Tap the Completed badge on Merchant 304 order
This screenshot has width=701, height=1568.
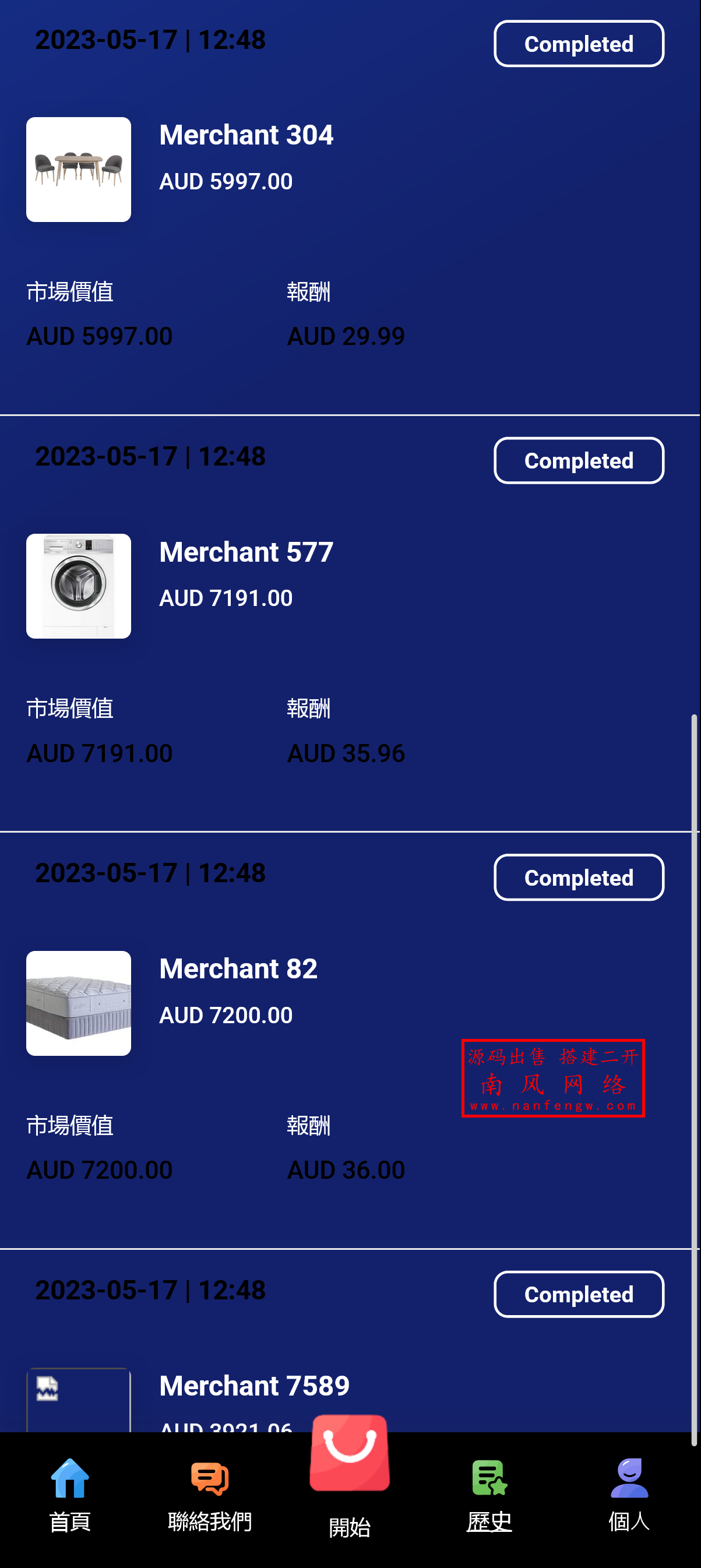point(578,43)
